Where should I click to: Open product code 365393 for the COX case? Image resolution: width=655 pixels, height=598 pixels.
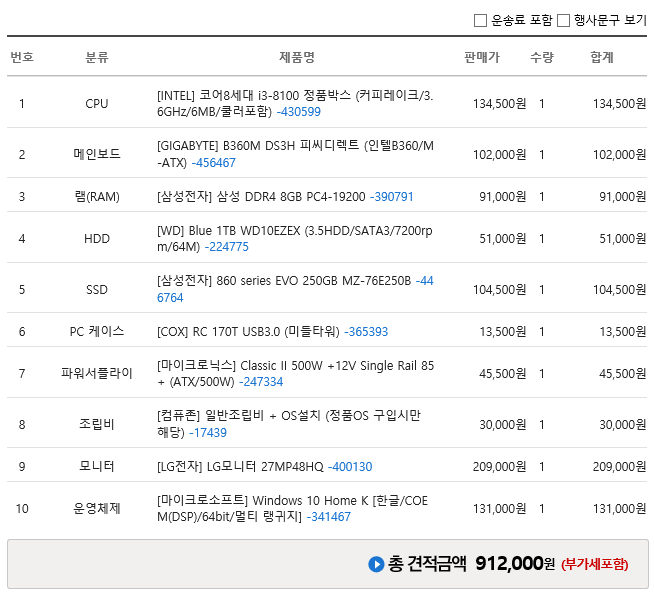(x=366, y=332)
